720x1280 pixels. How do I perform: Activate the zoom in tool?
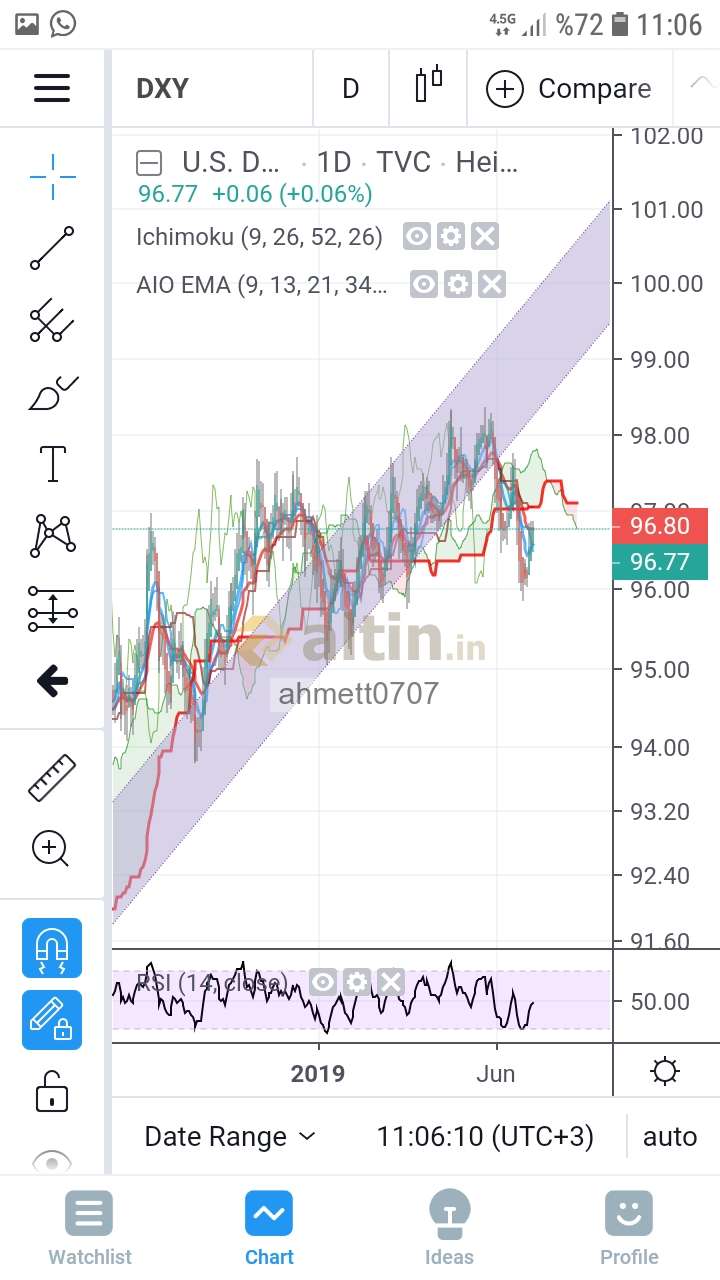click(50, 849)
